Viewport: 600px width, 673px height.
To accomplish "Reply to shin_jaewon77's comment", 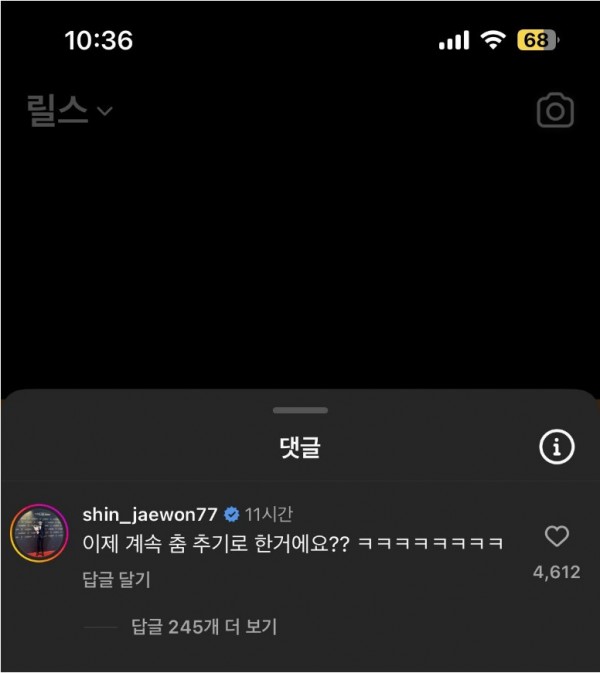I will coord(116,579).
